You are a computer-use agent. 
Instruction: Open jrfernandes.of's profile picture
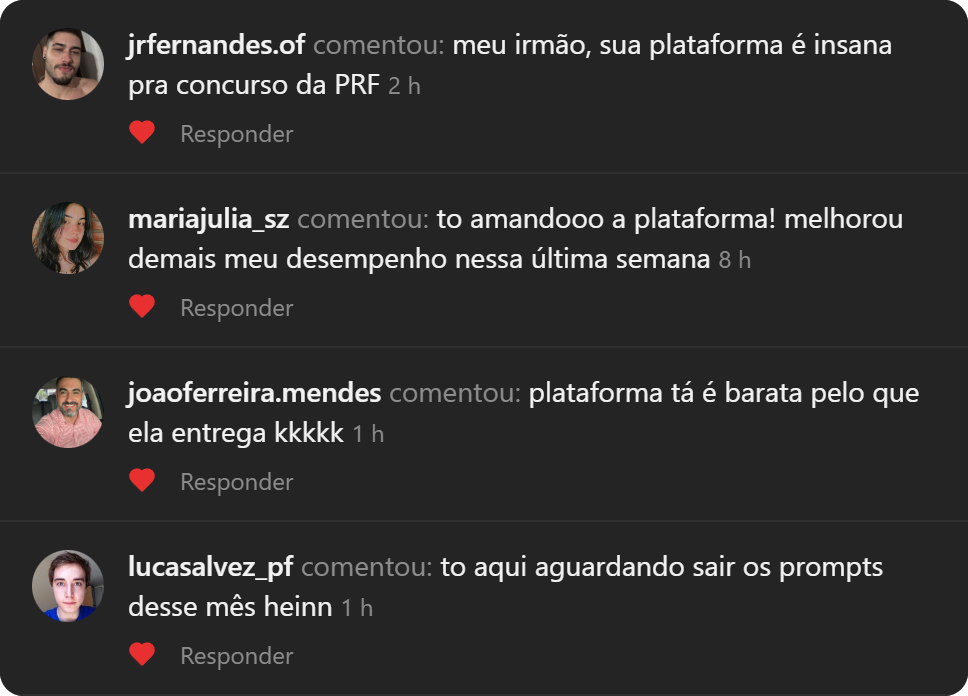click(68, 64)
